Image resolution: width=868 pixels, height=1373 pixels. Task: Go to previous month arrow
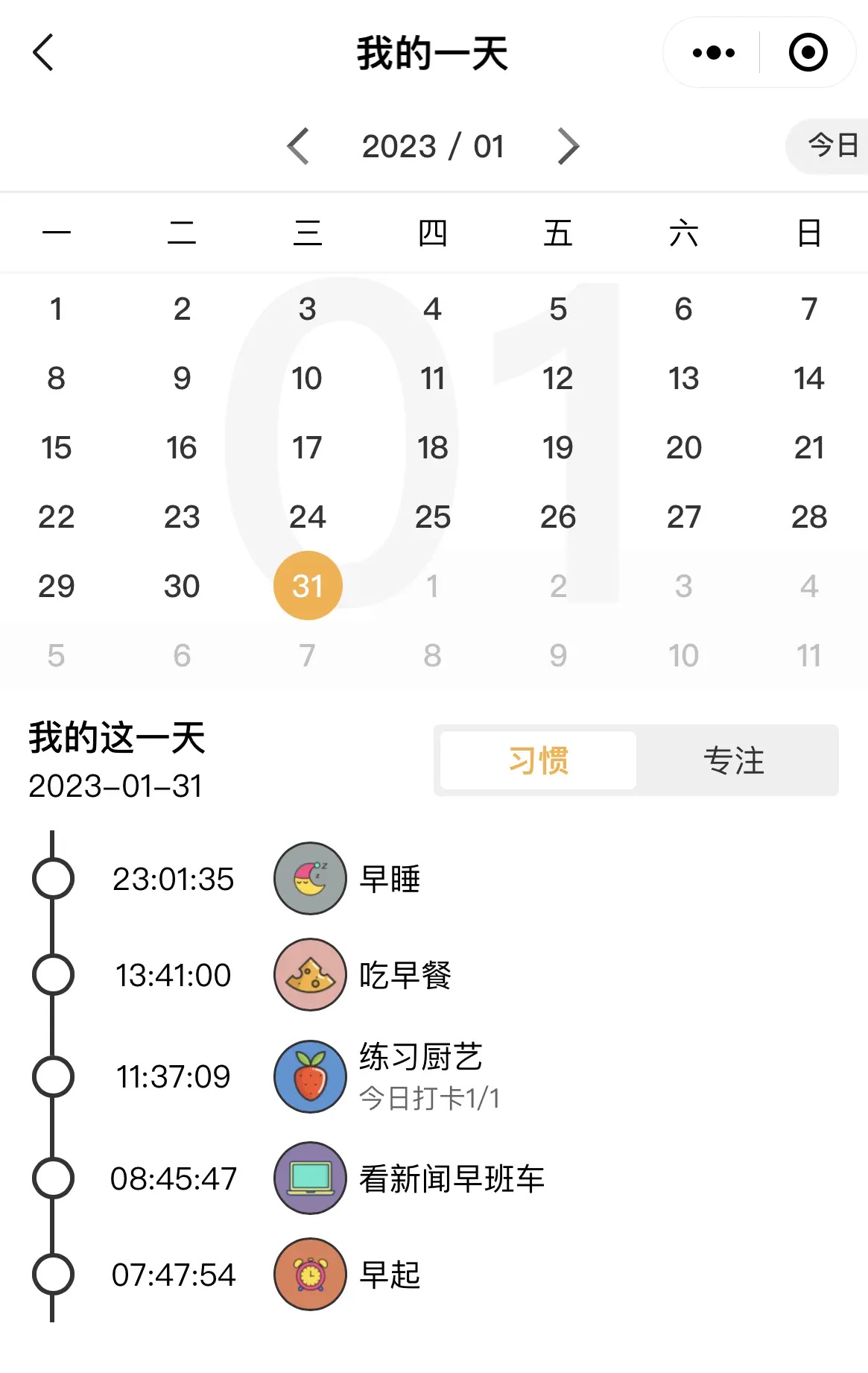point(299,146)
